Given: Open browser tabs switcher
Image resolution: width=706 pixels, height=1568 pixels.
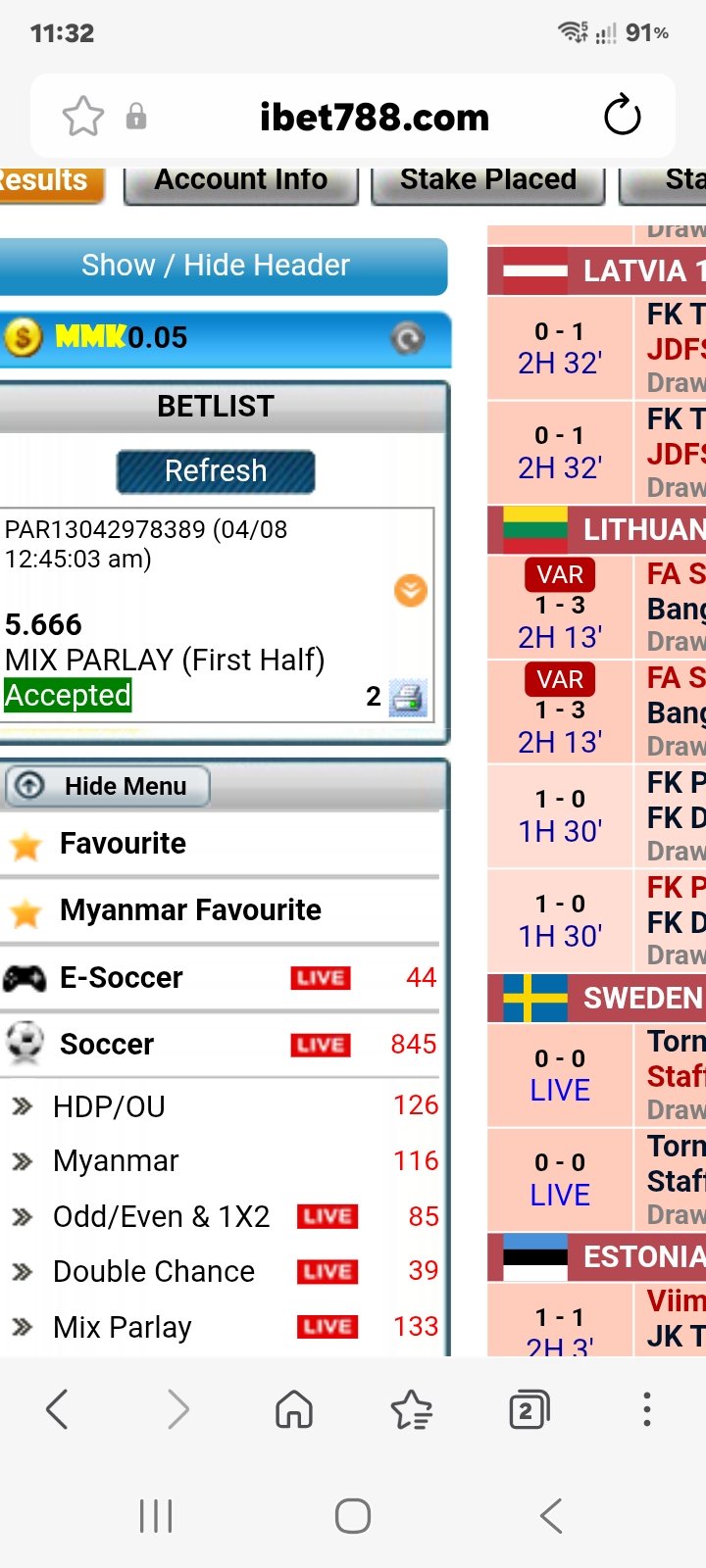Looking at the screenshot, I should coord(529,1410).
